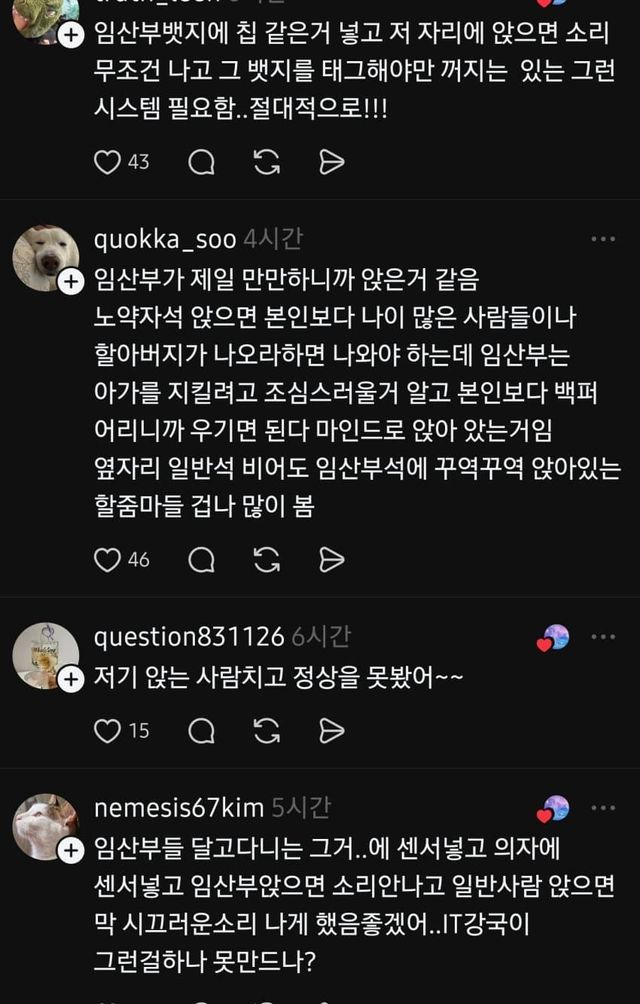The width and height of the screenshot is (640, 1004).
Task: Share quokka_soo's comment via send icon
Action: pos(332,560)
